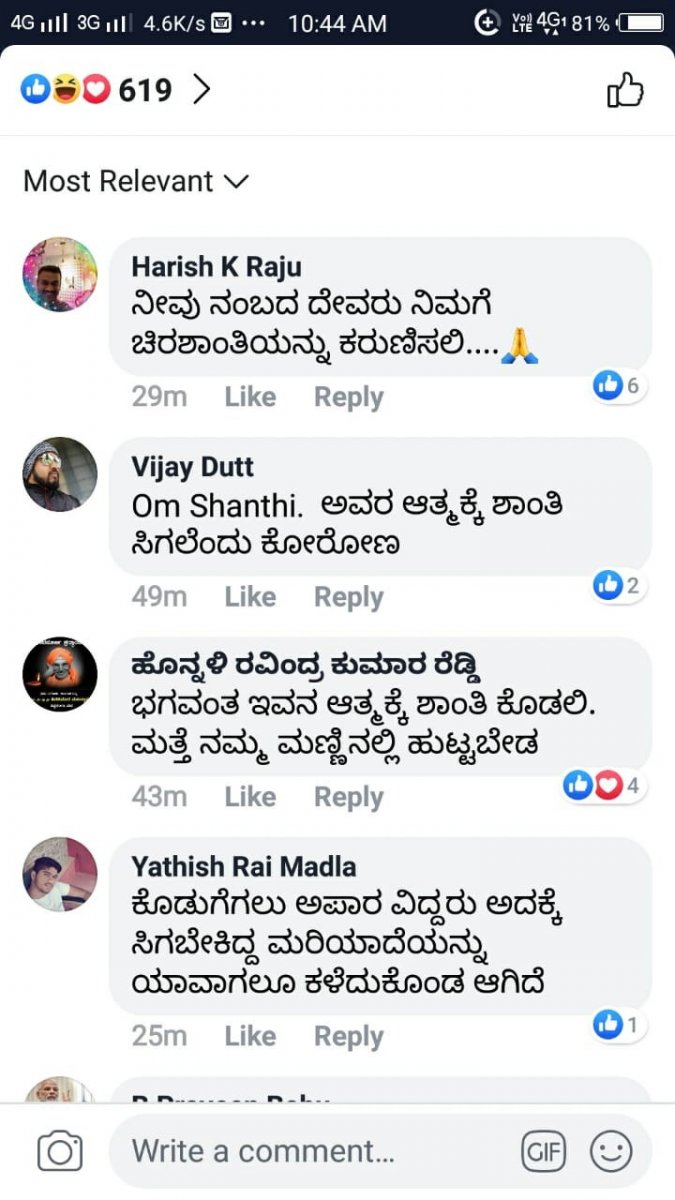
Task: Like Vijay Dutt's comment
Action: pyautogui.click(x=250, y=597)
